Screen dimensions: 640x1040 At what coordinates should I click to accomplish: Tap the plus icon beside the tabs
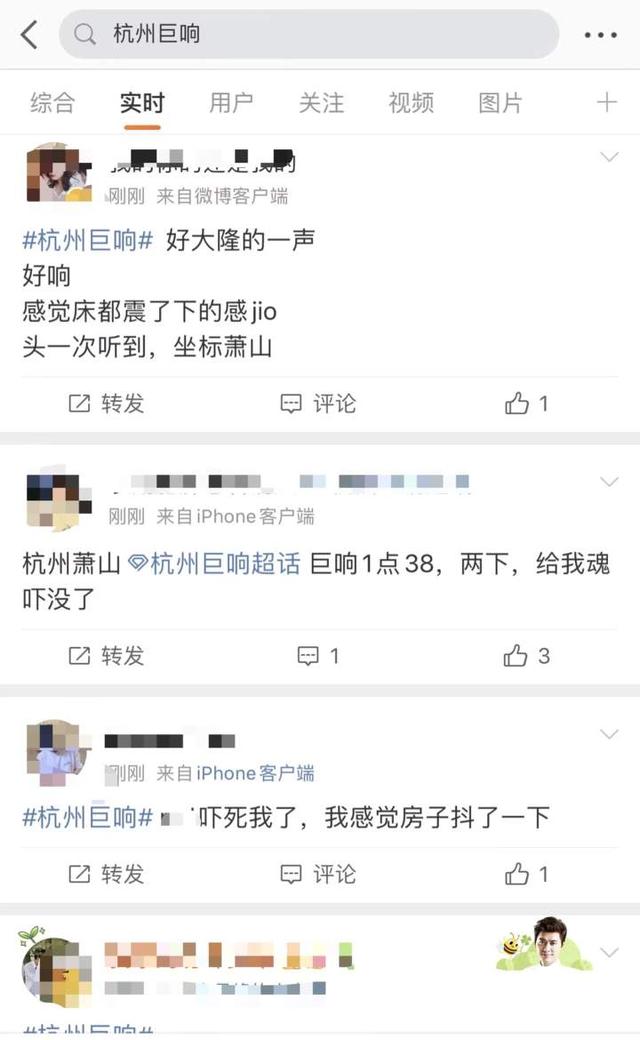tap(606, 102)
